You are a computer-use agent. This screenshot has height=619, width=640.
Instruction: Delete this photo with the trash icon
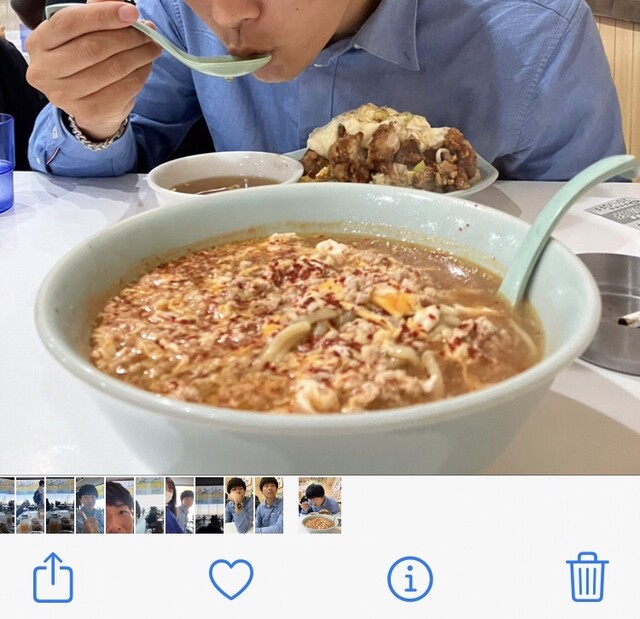pyautogui.click(x=587, y=577)
